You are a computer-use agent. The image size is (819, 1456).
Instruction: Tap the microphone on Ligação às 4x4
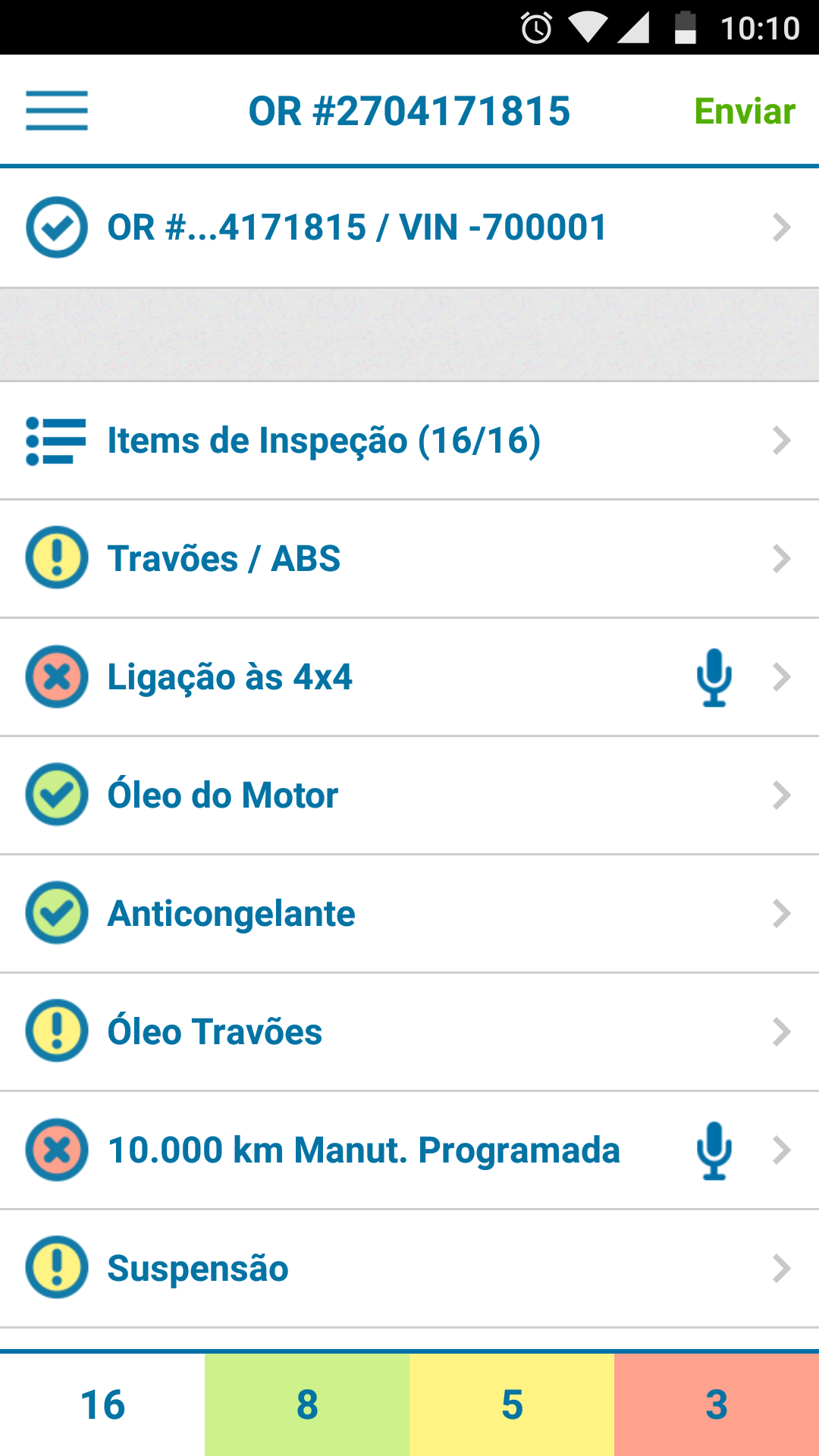click(714, 677)
